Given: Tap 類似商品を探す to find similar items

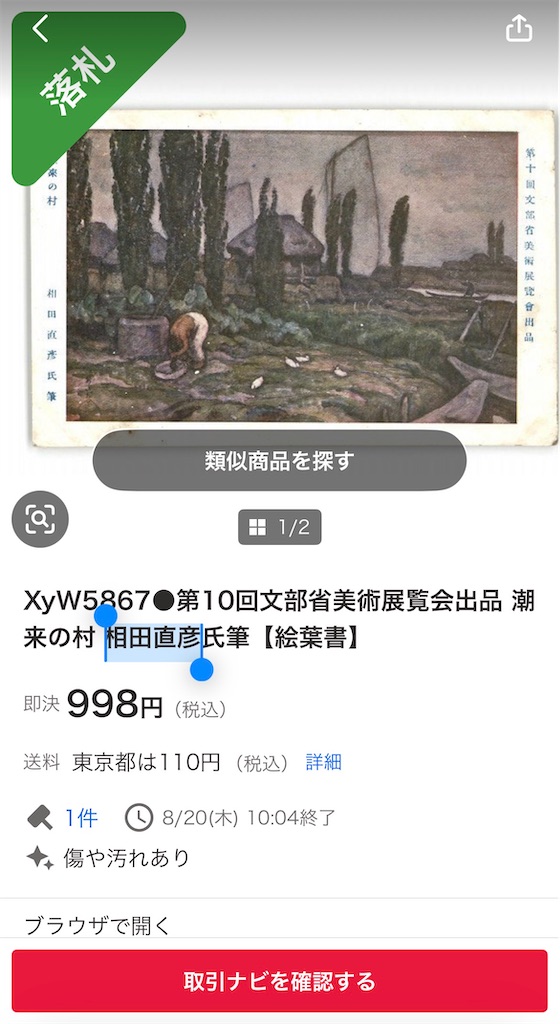Looking at the screenshot, I should pos(279,460).
